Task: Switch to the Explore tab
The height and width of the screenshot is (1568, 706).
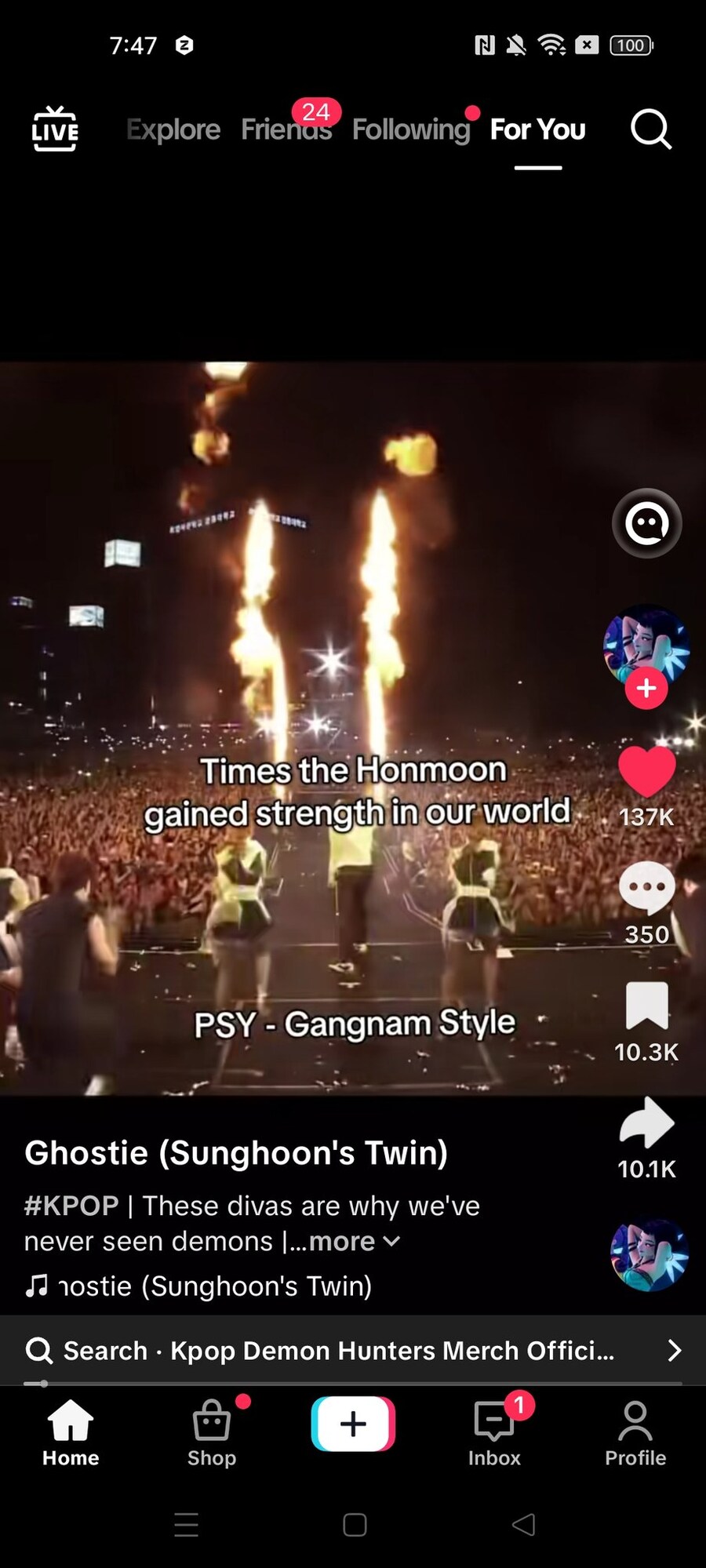Action: (x=173, y=129)
